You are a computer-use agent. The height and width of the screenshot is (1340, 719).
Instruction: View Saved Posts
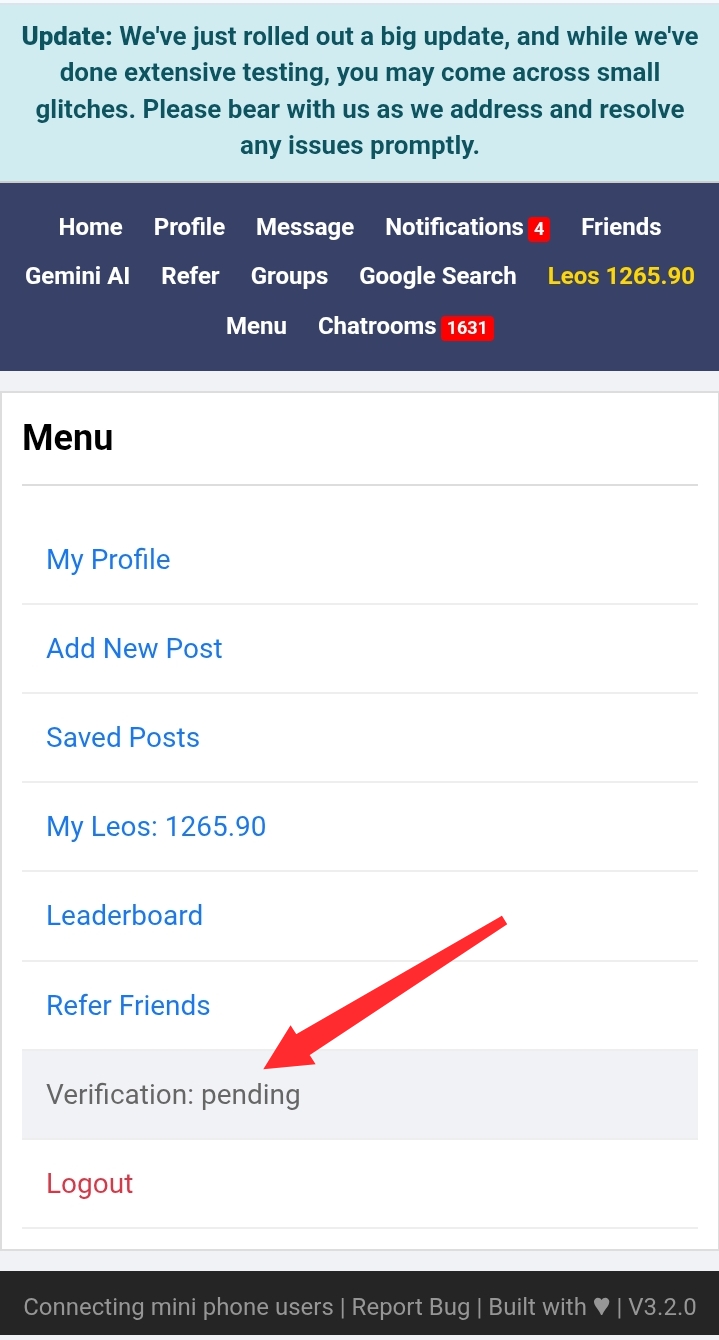123,737
